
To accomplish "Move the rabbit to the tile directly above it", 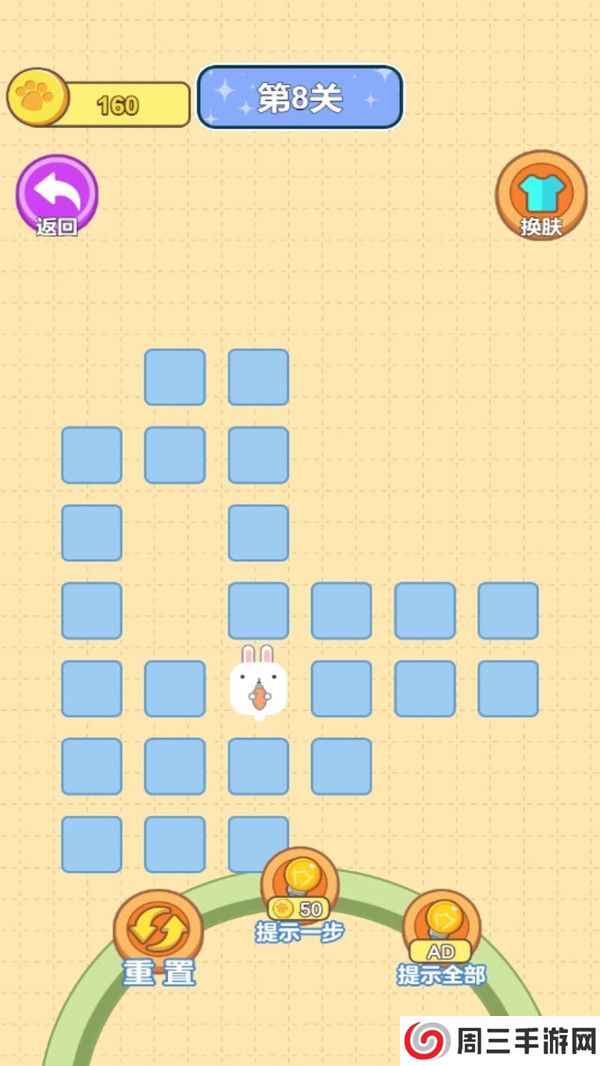I will click(258, 611).
